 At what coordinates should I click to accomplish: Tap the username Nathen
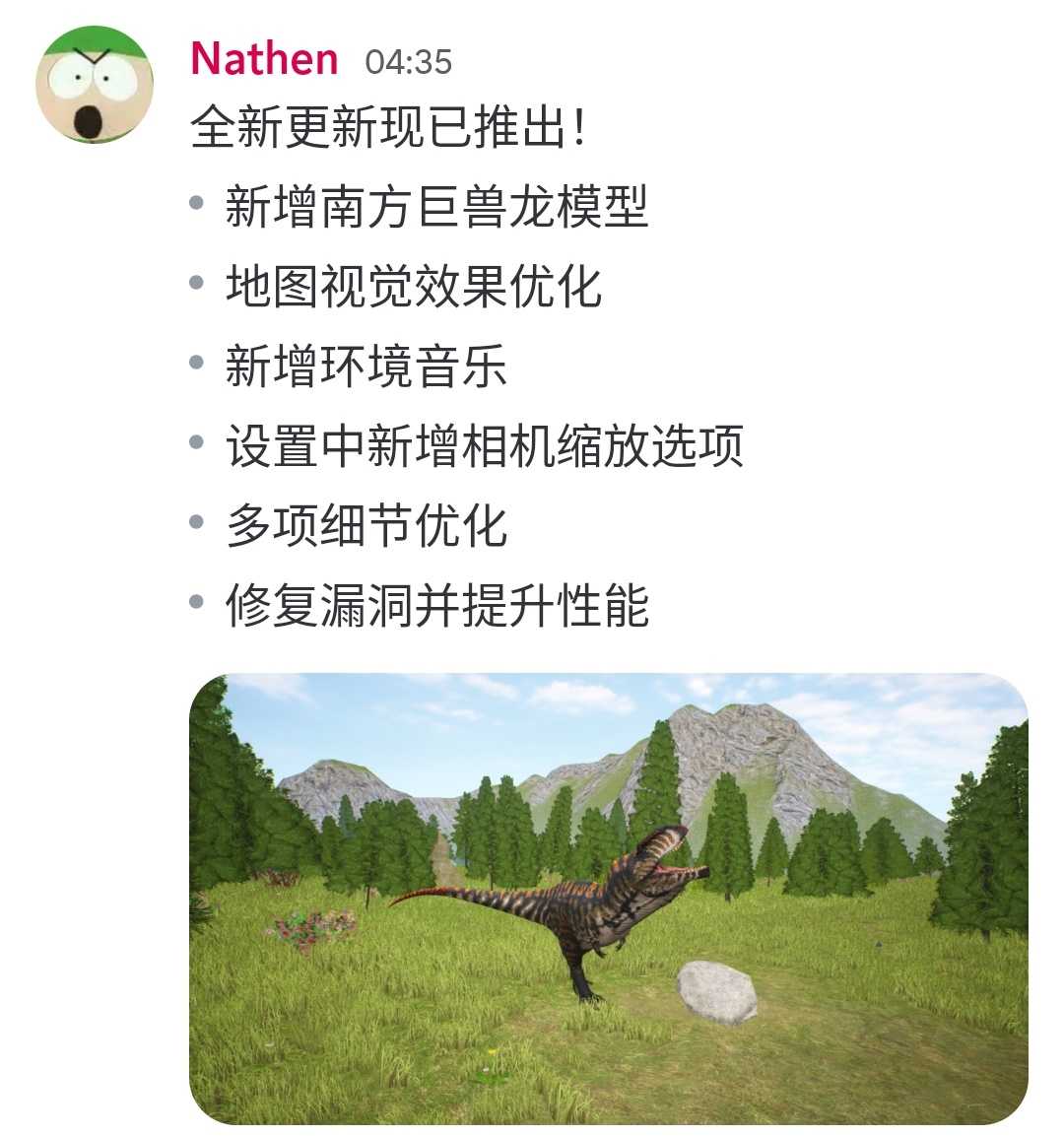click(x=264, y=59)
